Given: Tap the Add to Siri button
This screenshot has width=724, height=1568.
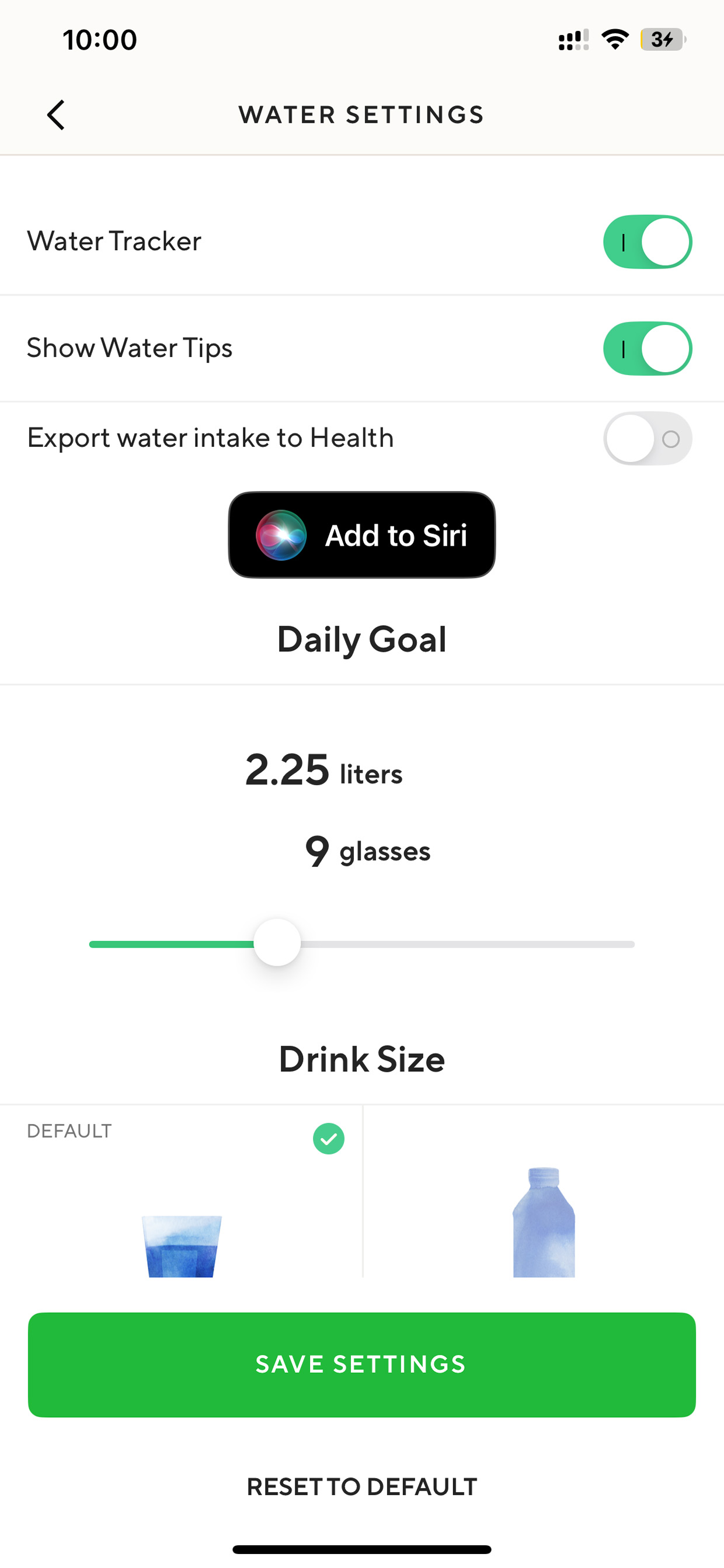Looking at the screenshot, I should click(x=362, y=535).
